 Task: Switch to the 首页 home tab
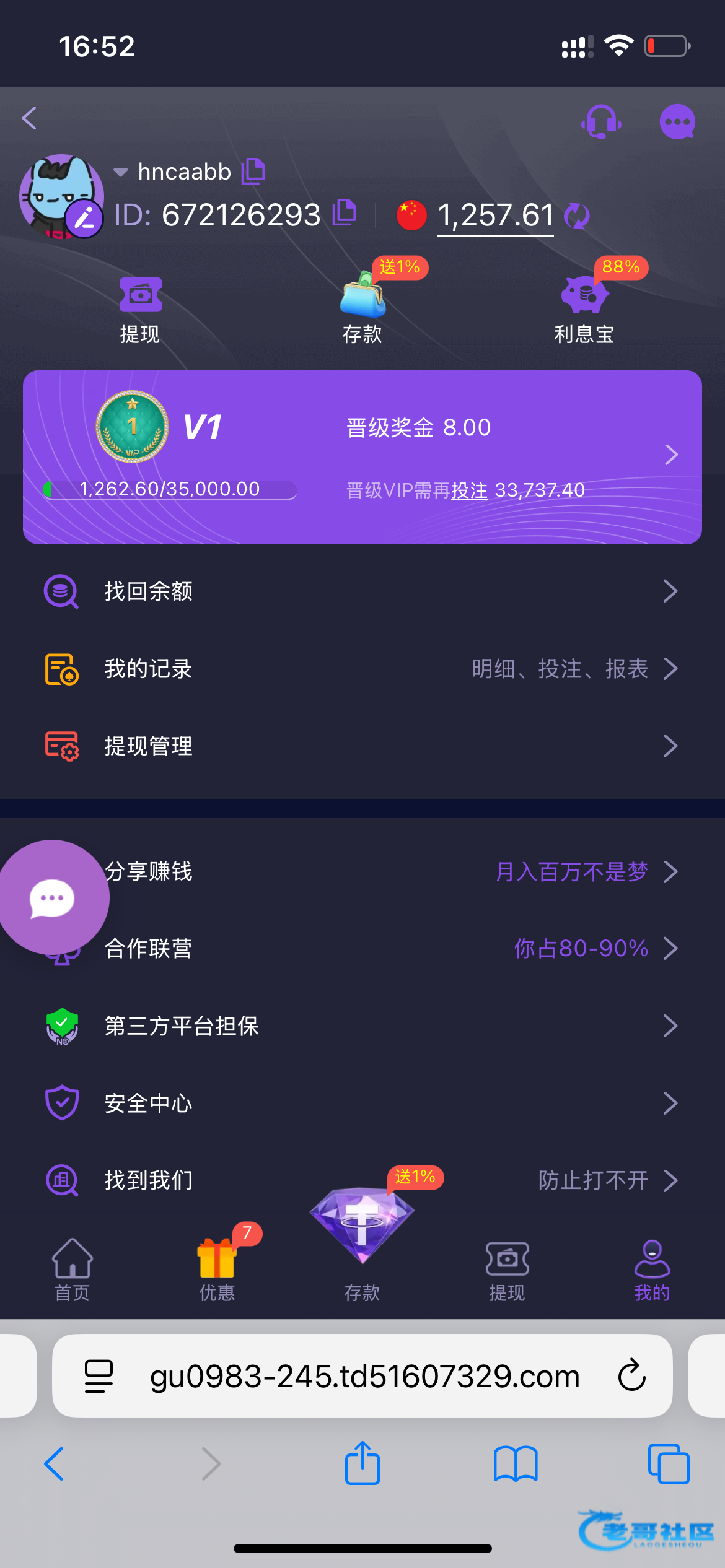(72, 1268)
